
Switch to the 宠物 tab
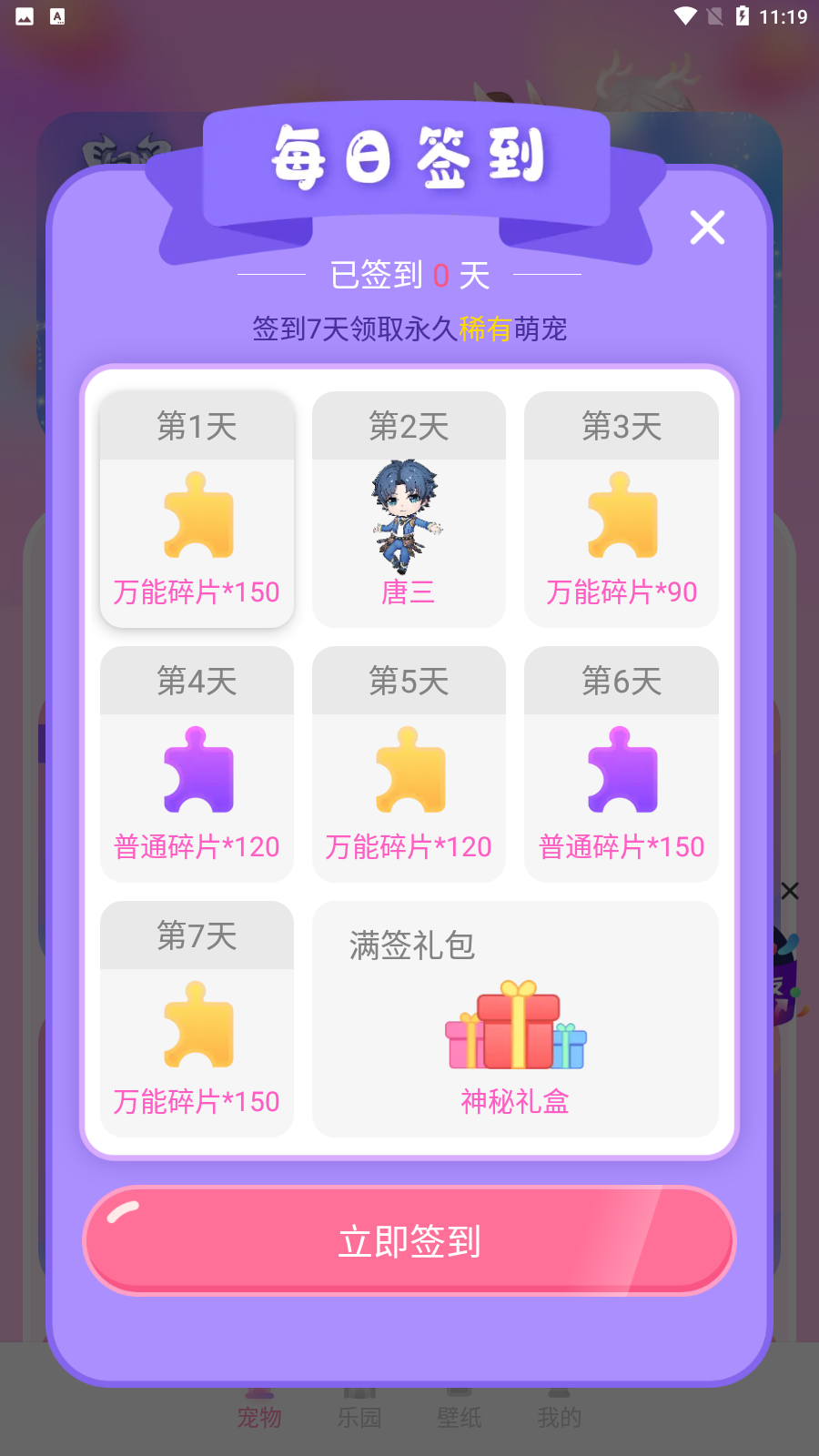point(260,1415)
